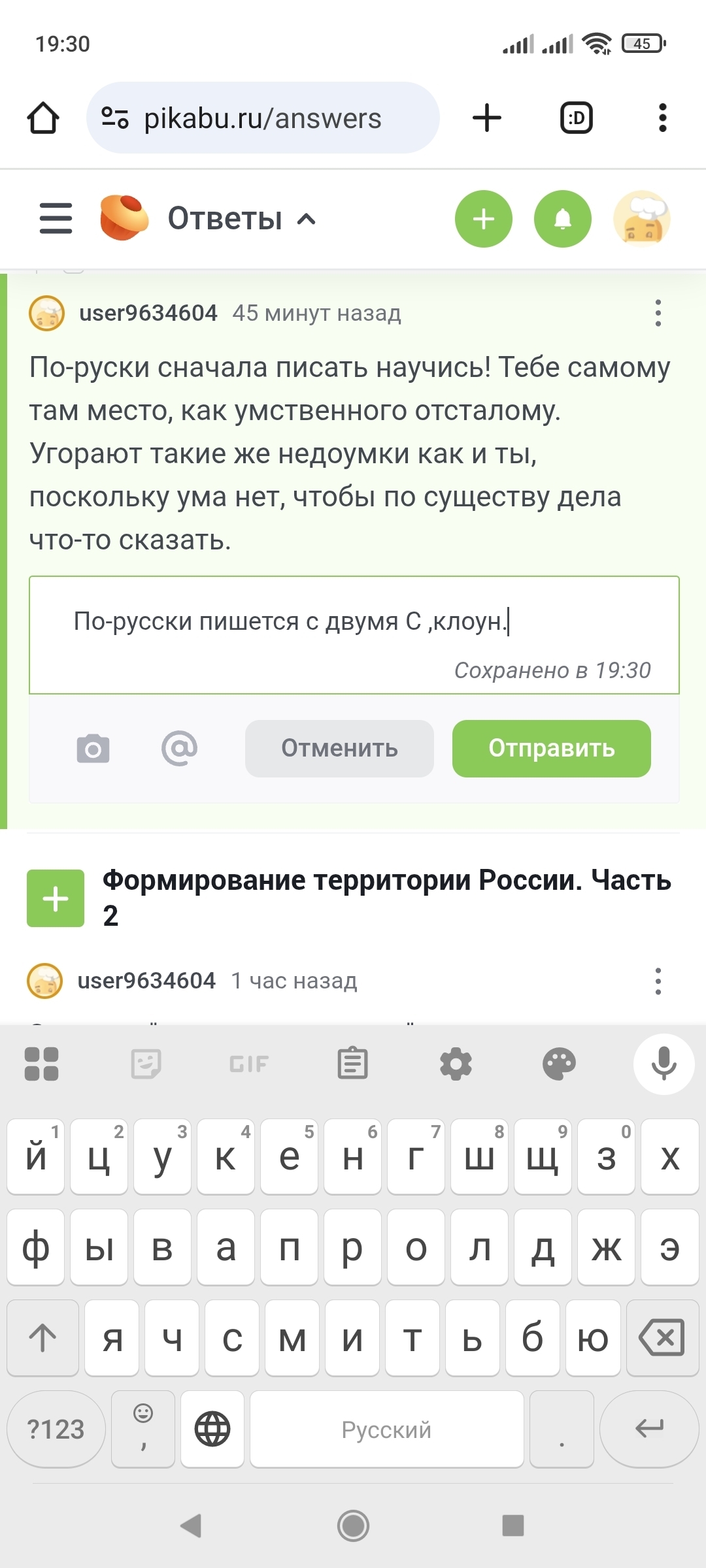Screen dimensions: 706x1568
Task: Tap the pikabu.ru/answers address bar
Action: 262,118
